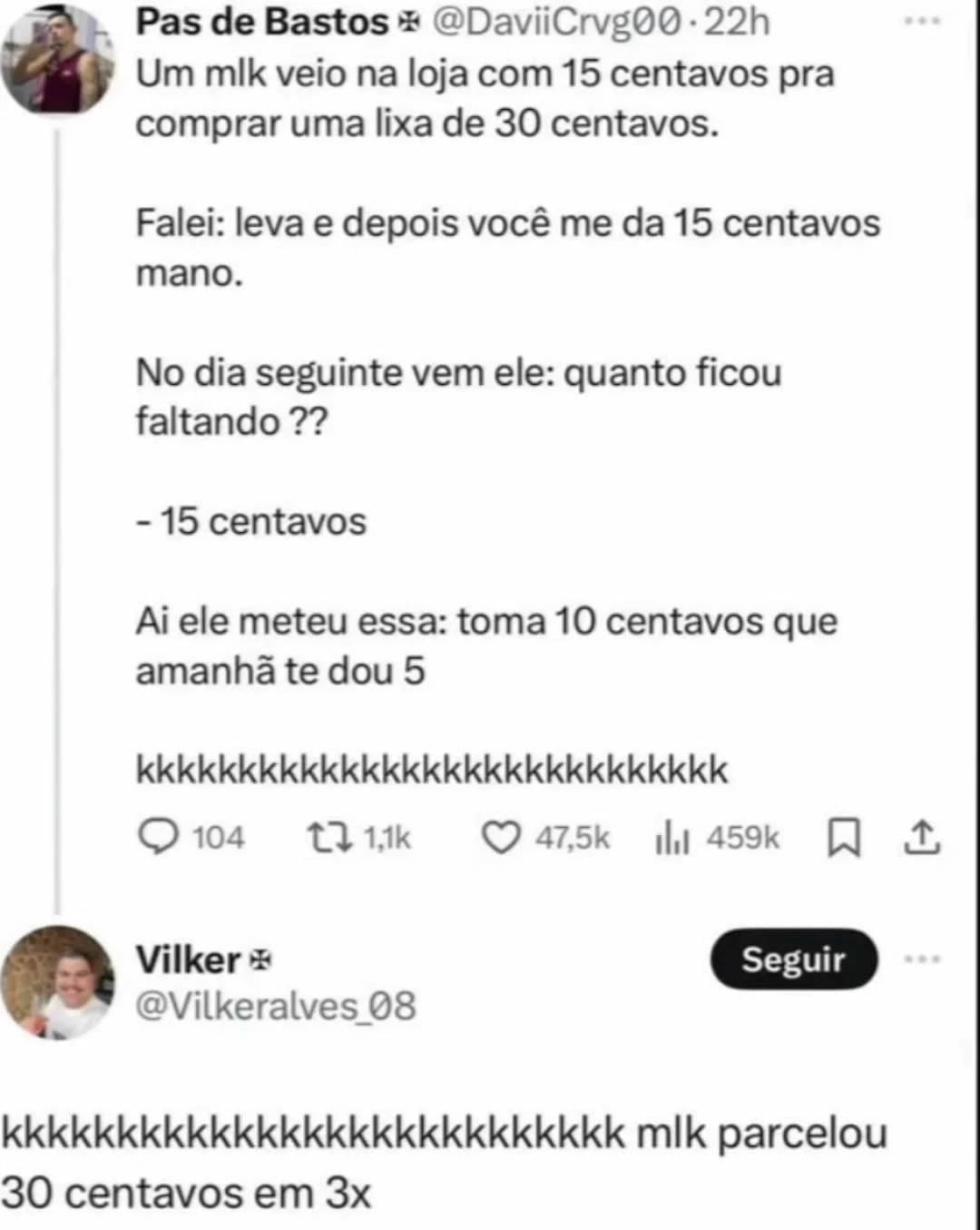Open overflow menu on Vilker's reply
The width and height of the screenshot is (980, 1230).
click(x=923, y=959)
